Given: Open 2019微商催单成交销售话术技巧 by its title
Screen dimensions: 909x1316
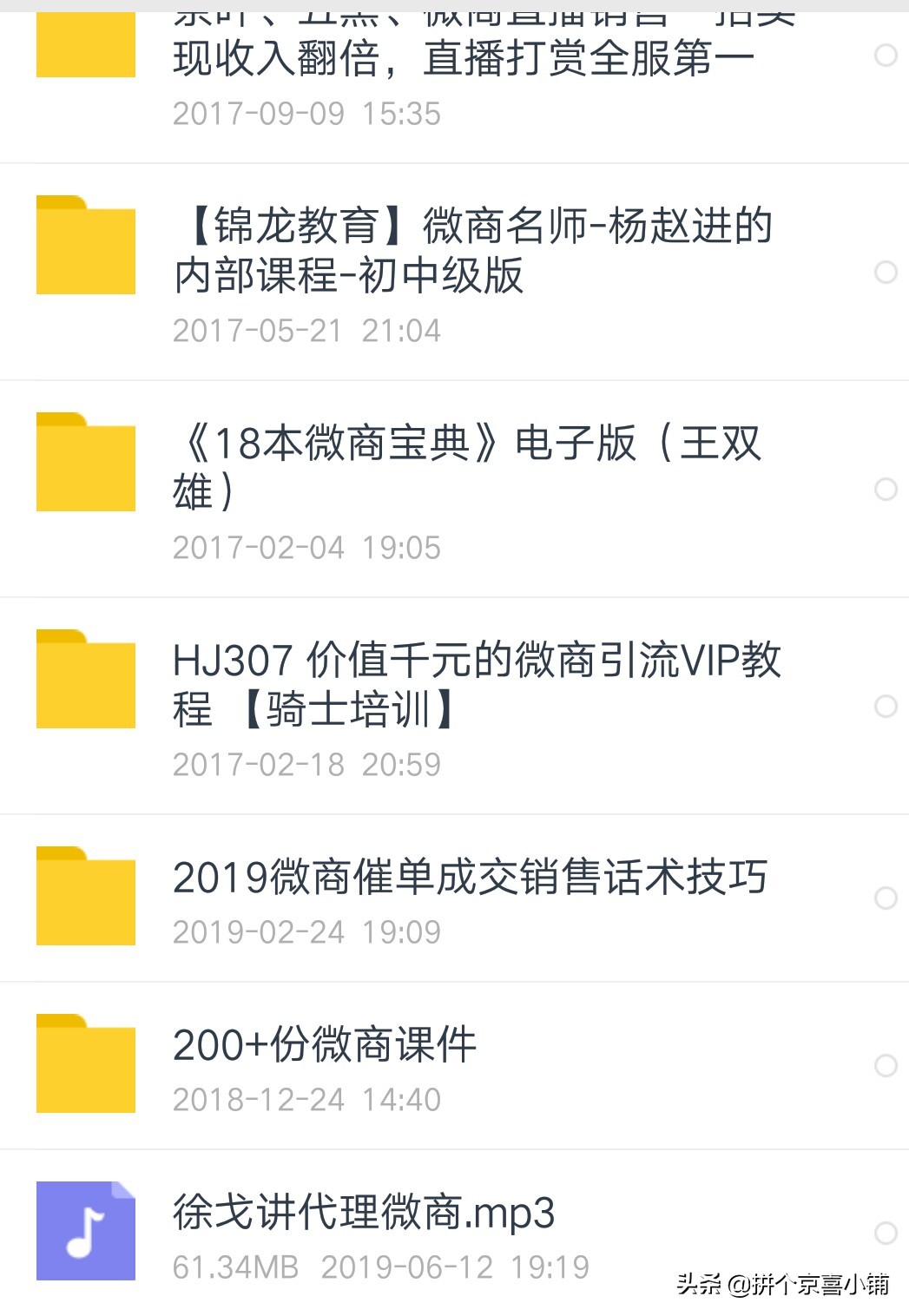Looking at the screenshot, I should coord(471,877).
